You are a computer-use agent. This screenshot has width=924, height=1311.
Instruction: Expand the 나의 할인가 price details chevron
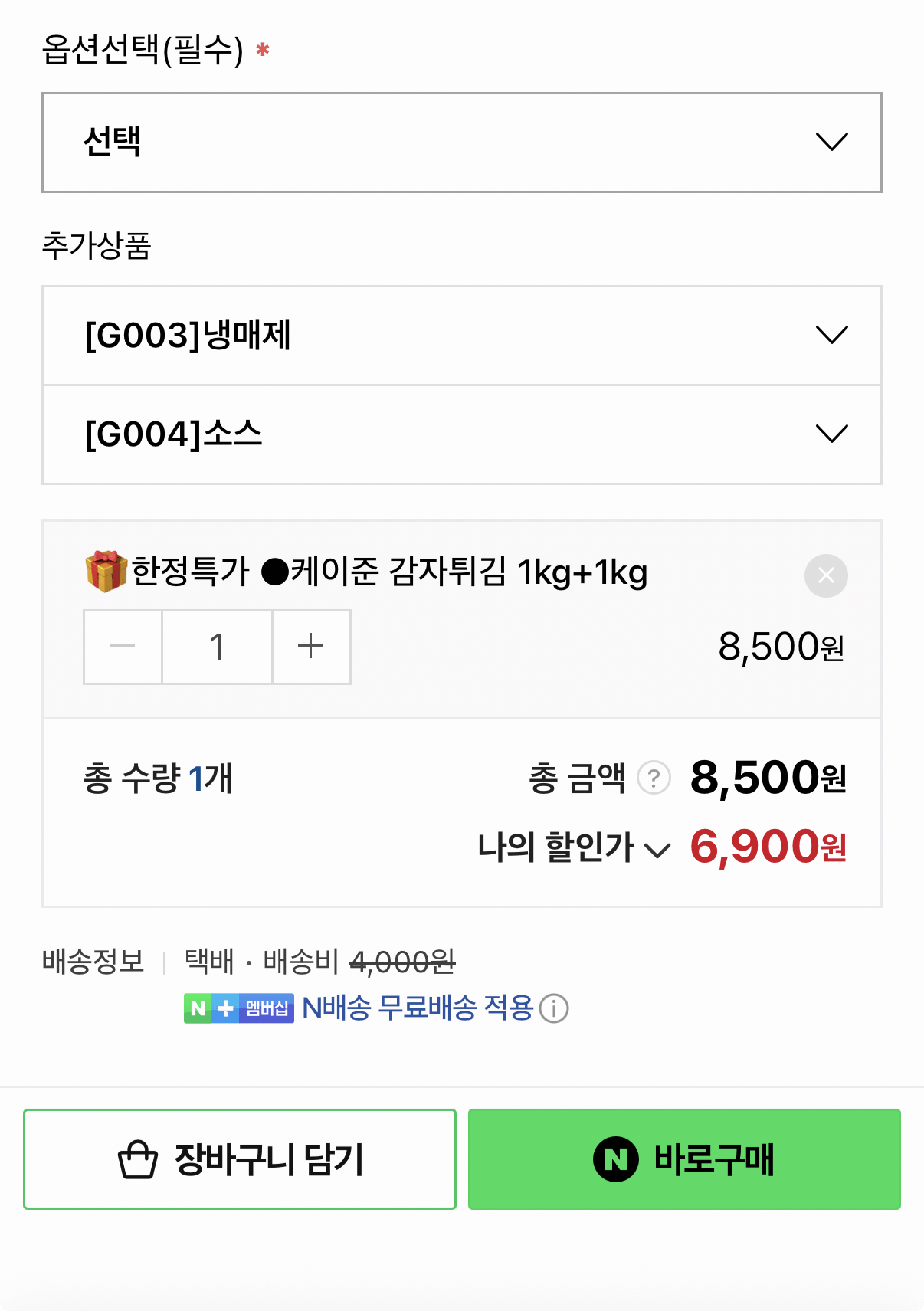click(x=657, y=849)
